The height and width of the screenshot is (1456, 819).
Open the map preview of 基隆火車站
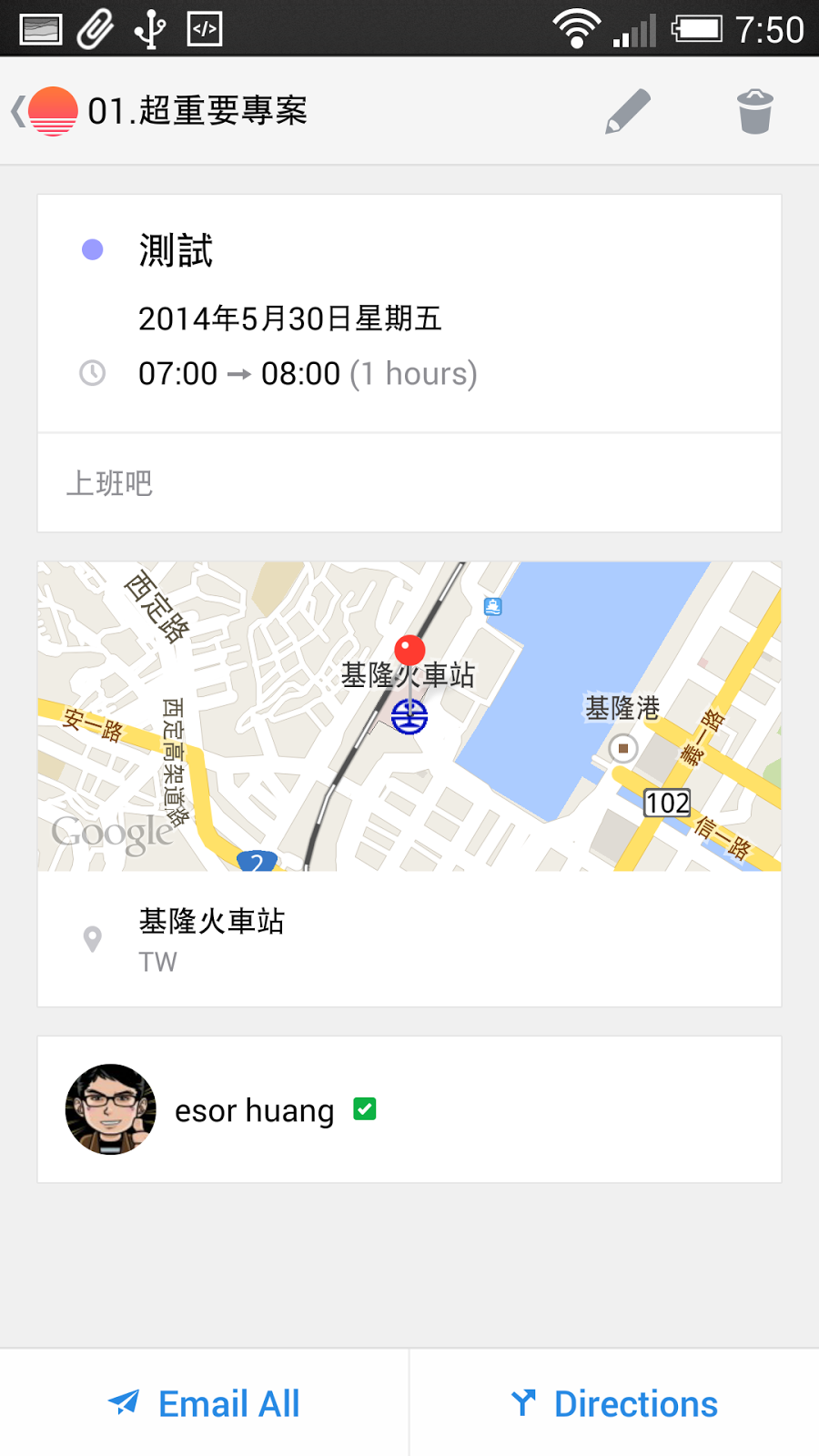click(409, 715)
